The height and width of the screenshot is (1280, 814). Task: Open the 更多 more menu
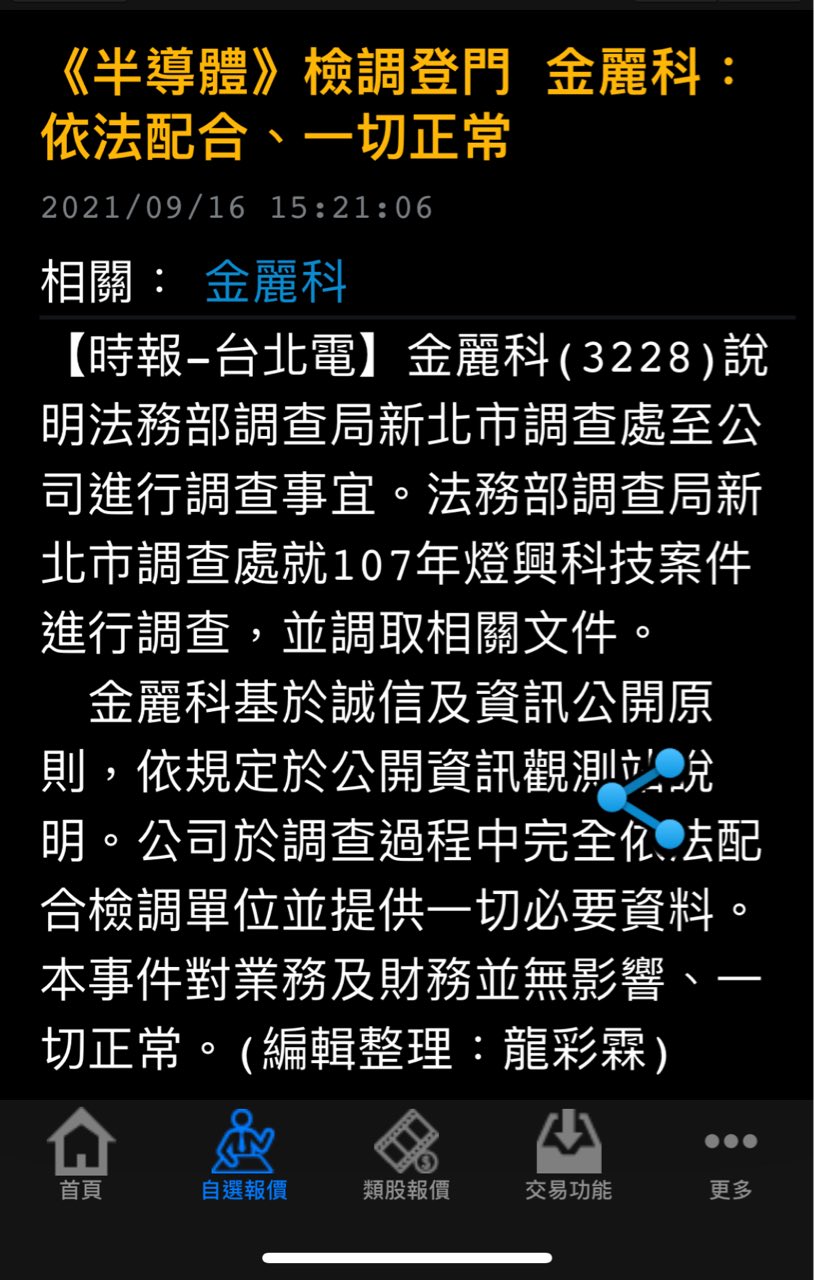(x=730, y=1154)
